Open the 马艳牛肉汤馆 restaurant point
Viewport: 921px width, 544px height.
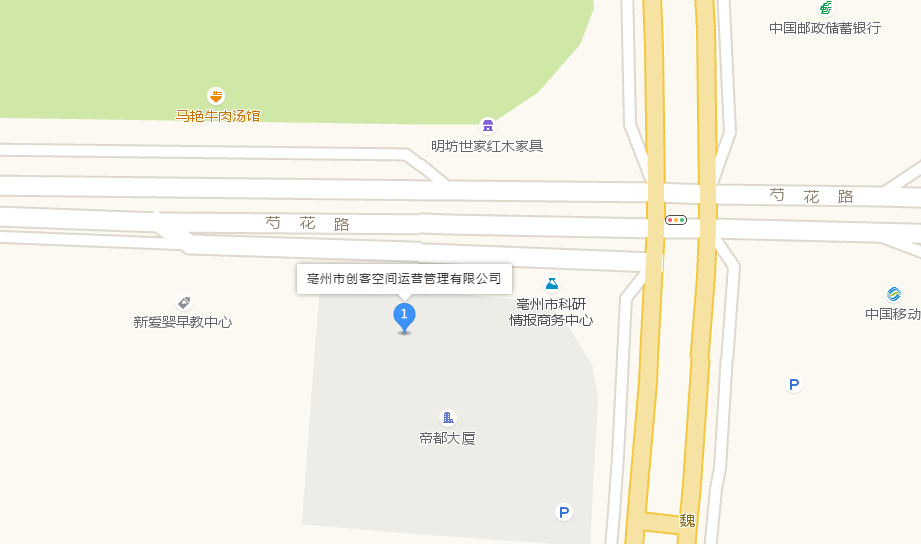(x=216, y=96)
